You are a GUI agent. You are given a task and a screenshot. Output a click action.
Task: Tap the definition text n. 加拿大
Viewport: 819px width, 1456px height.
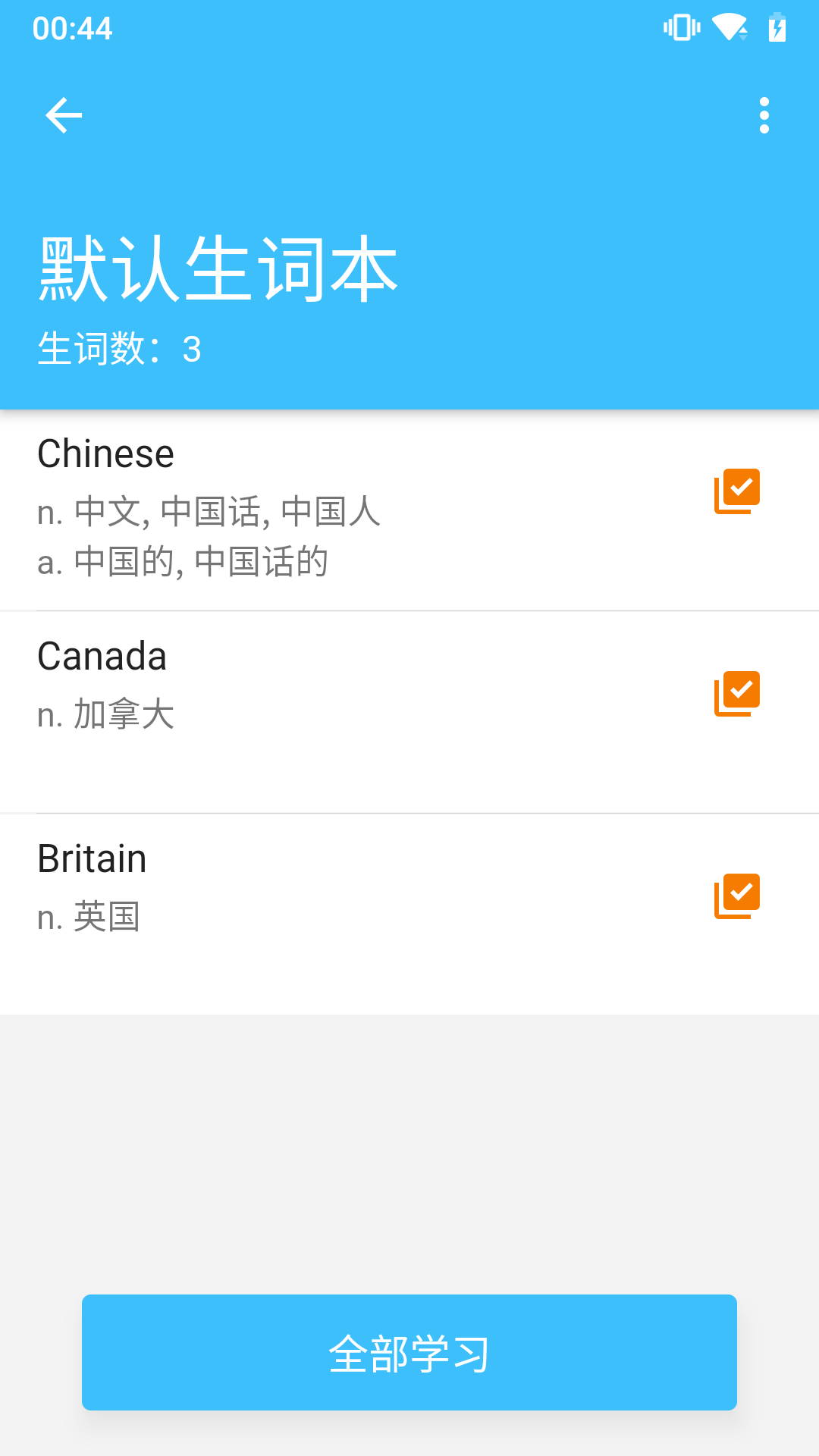pos(106,714)
